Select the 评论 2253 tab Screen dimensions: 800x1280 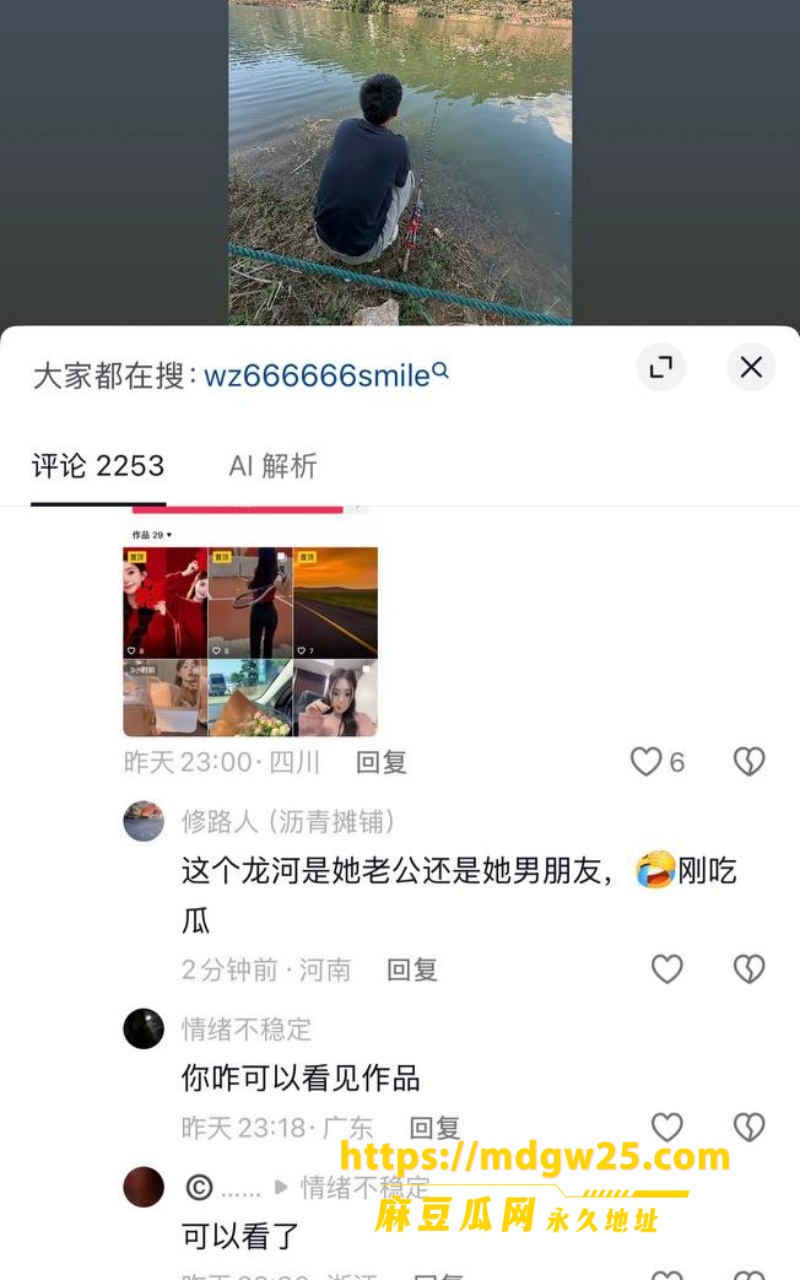(98, 466)
